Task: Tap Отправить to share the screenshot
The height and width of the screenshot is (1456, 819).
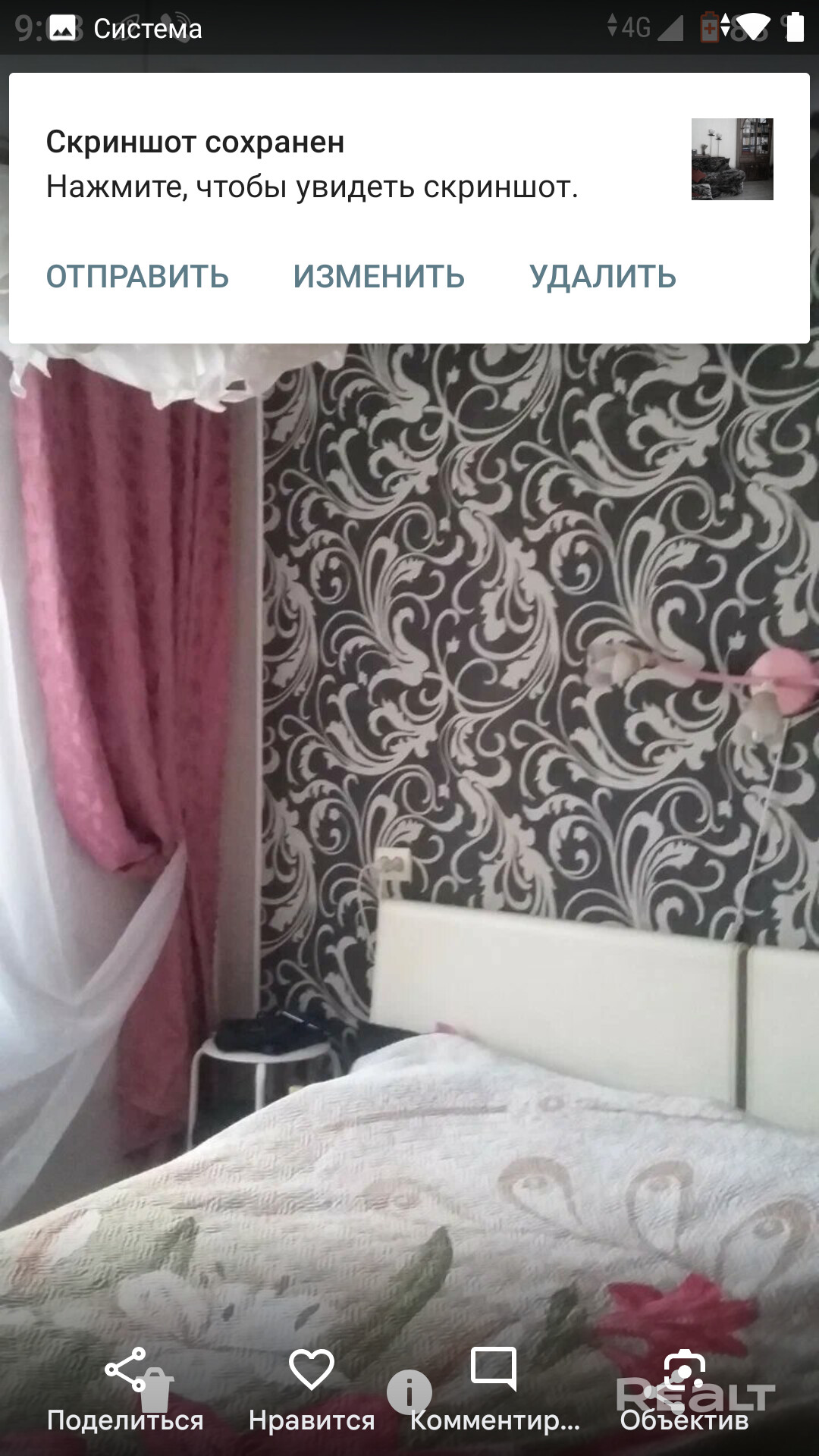Action: tap(137, 276)
